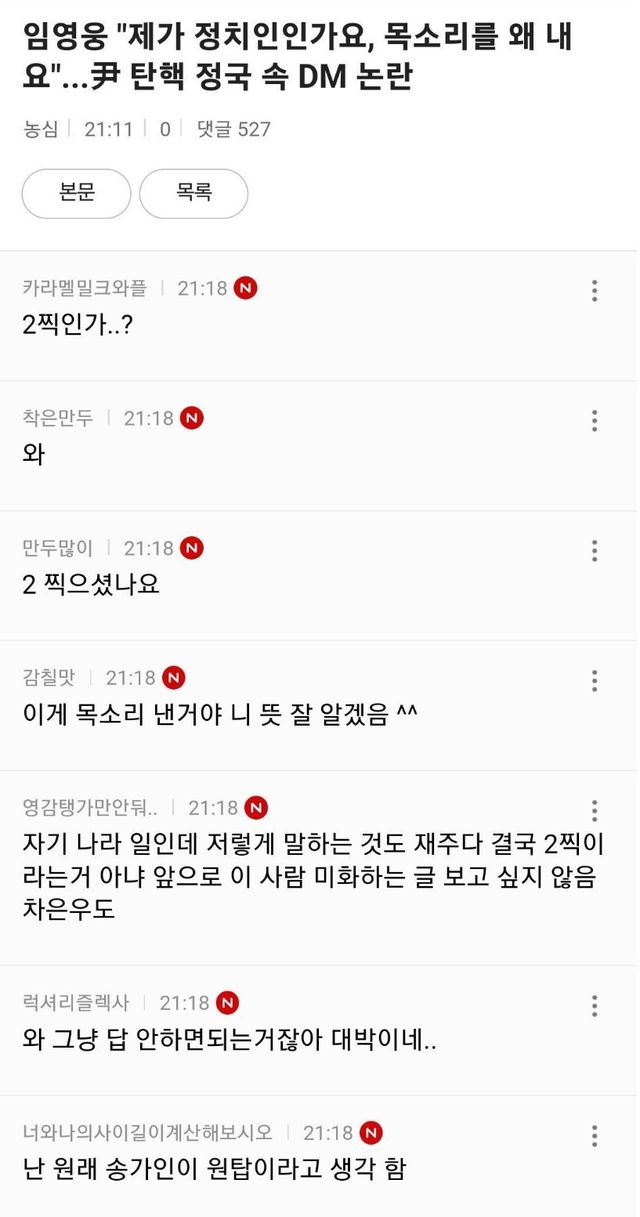640x1217 pixels.
Task: Tap the three-dot menu on 감칠맛's comment
Action: pos(594,681)
